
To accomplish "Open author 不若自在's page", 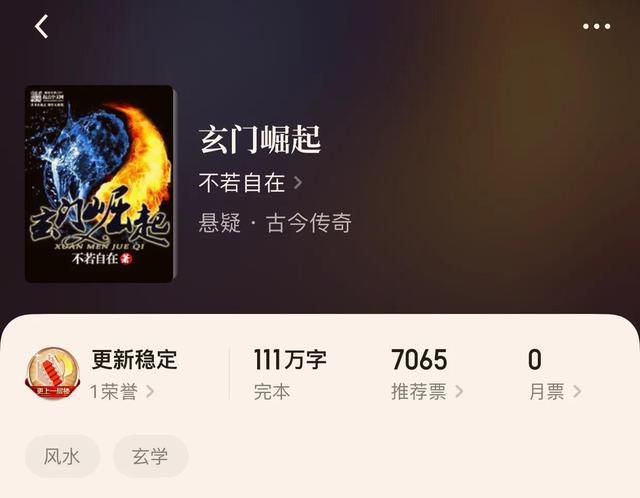I will pyautogui.click(x=250, y=183).
